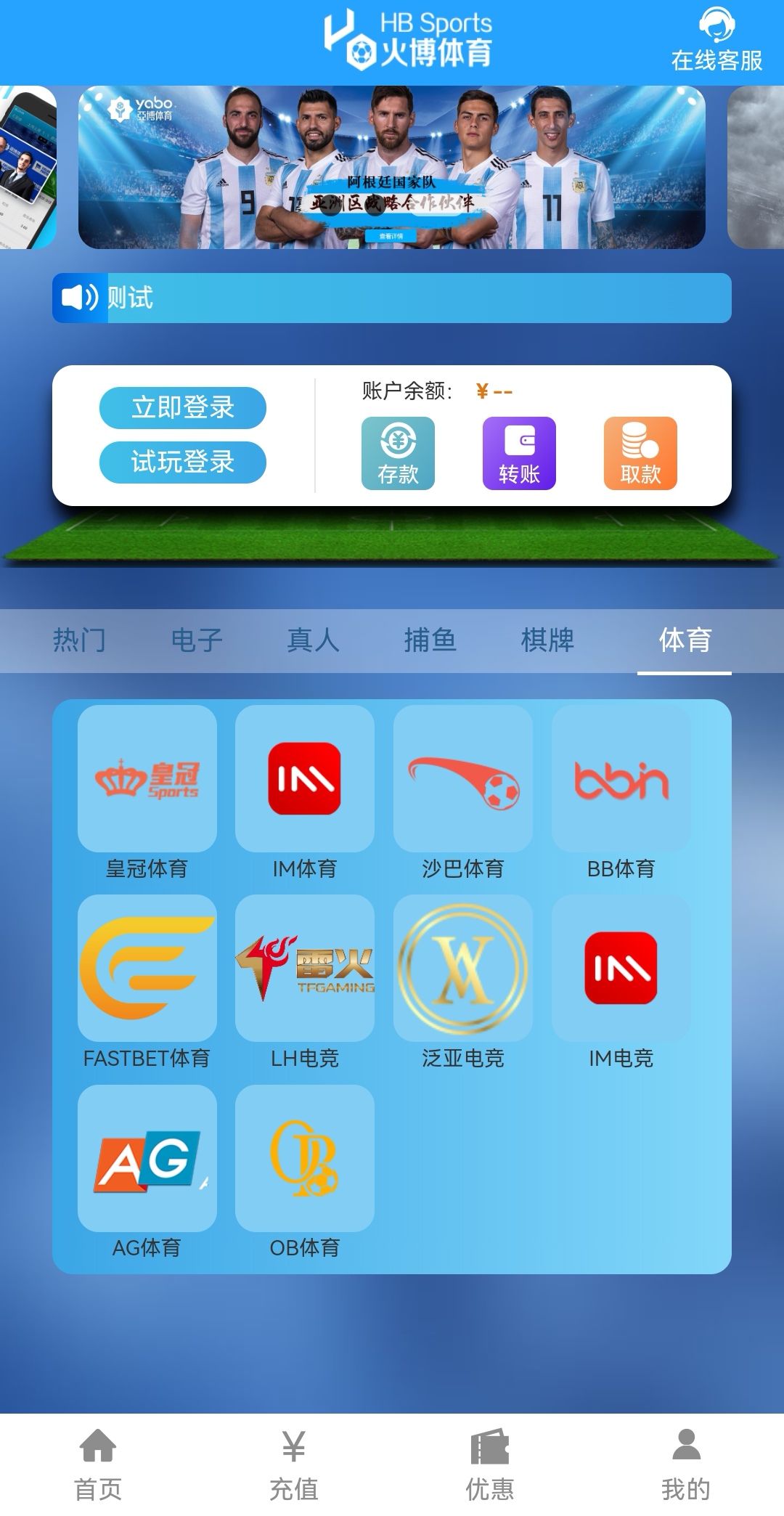This screenshot has width=784, height=1516.
Task: Open the 优惠 promotions tab
Action: [490, 1464]
